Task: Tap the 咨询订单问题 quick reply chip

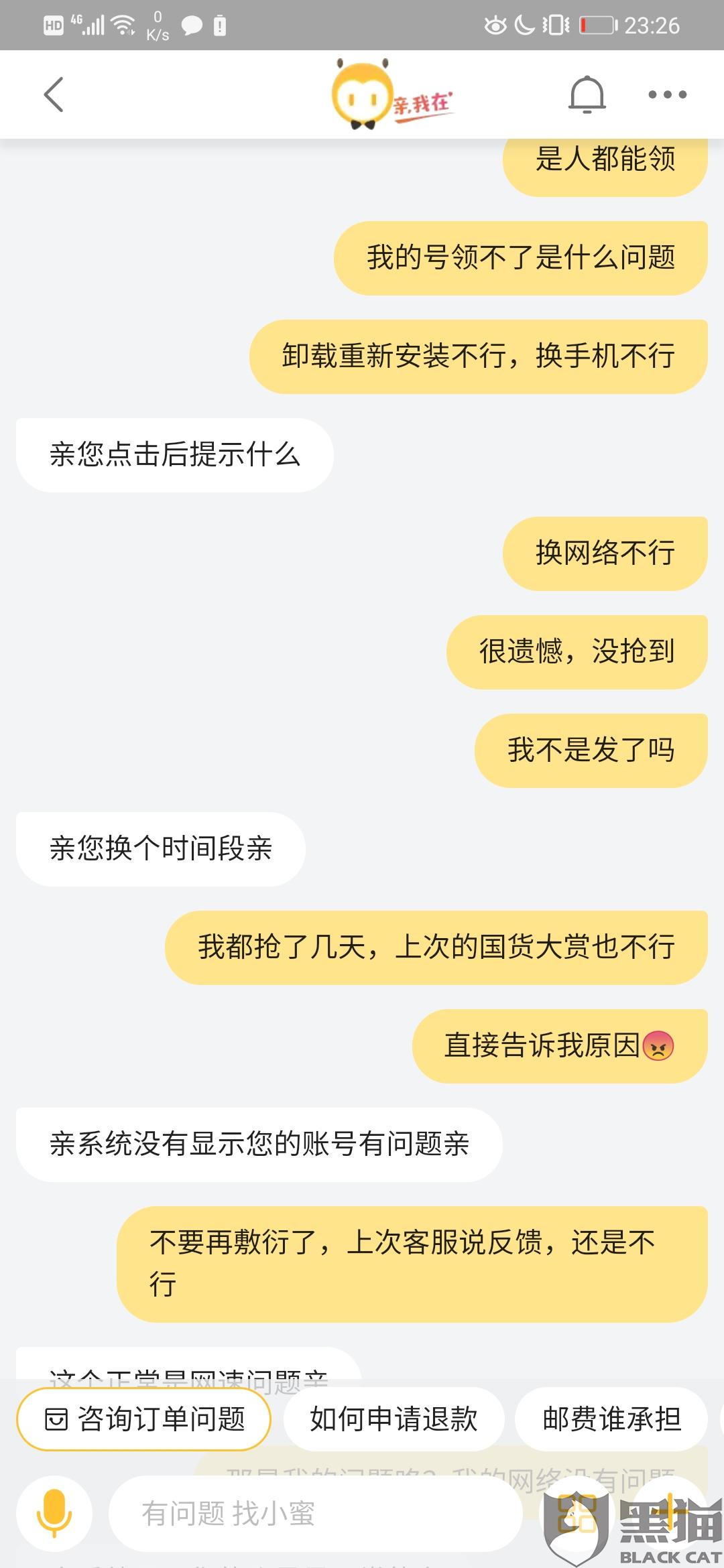Action: pos(144,1419)
